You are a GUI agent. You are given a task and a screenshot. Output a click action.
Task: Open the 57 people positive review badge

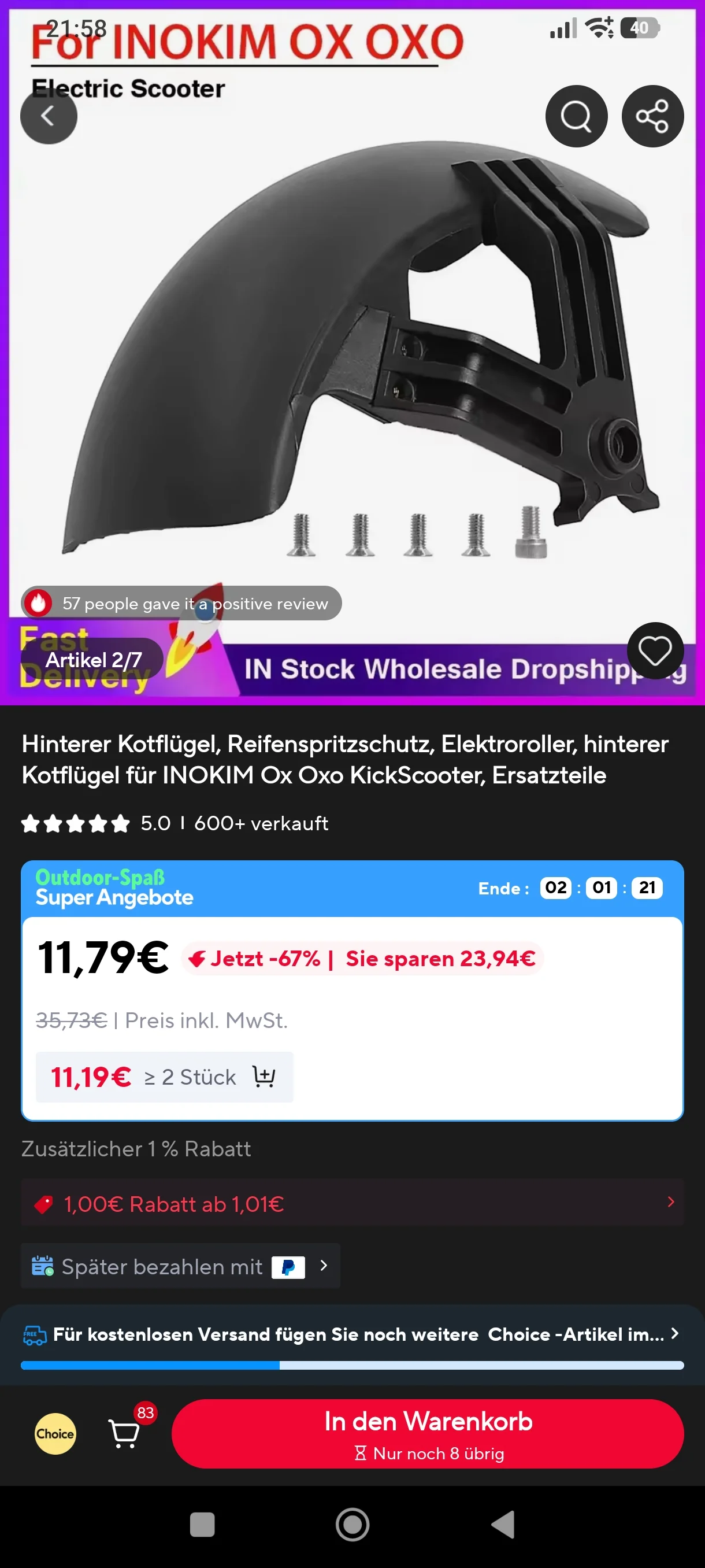click(x=181, y=603)
